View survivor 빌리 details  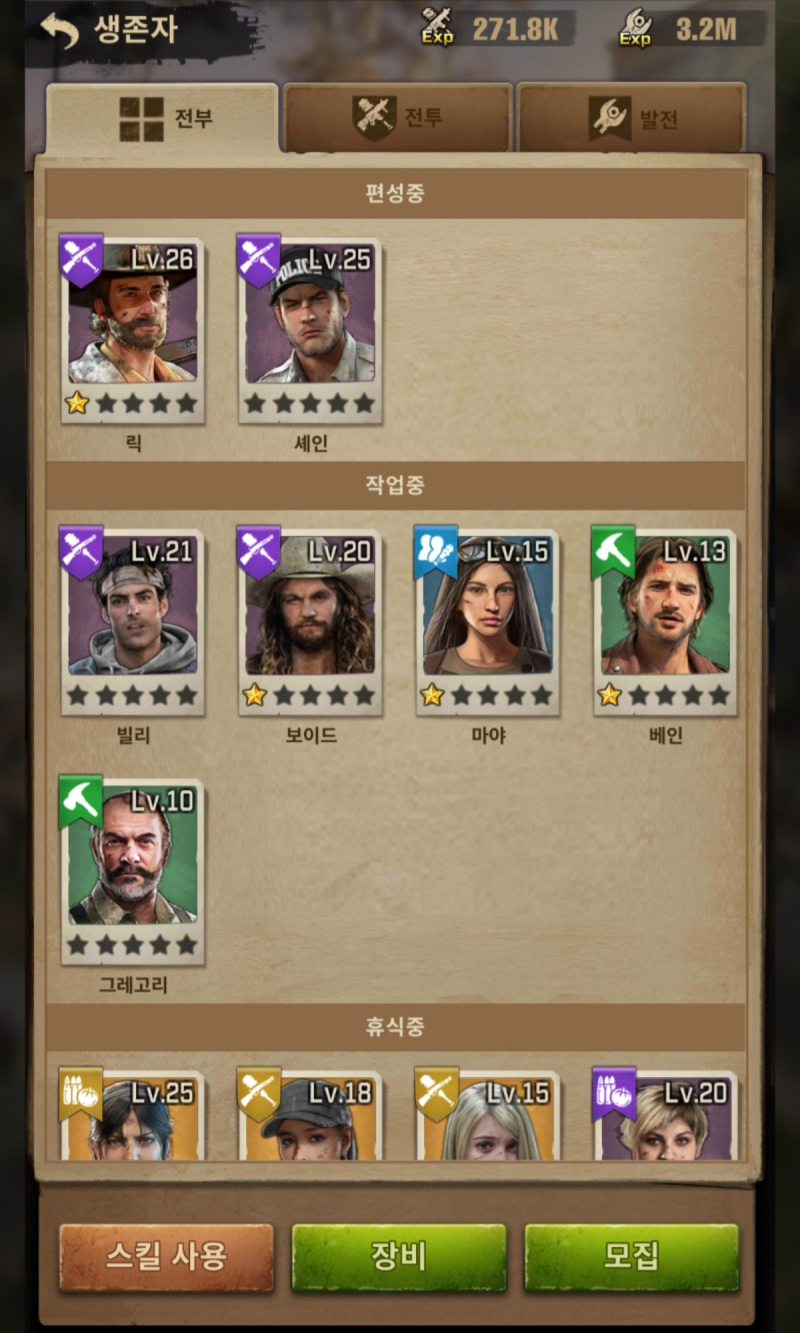(133, 622)
